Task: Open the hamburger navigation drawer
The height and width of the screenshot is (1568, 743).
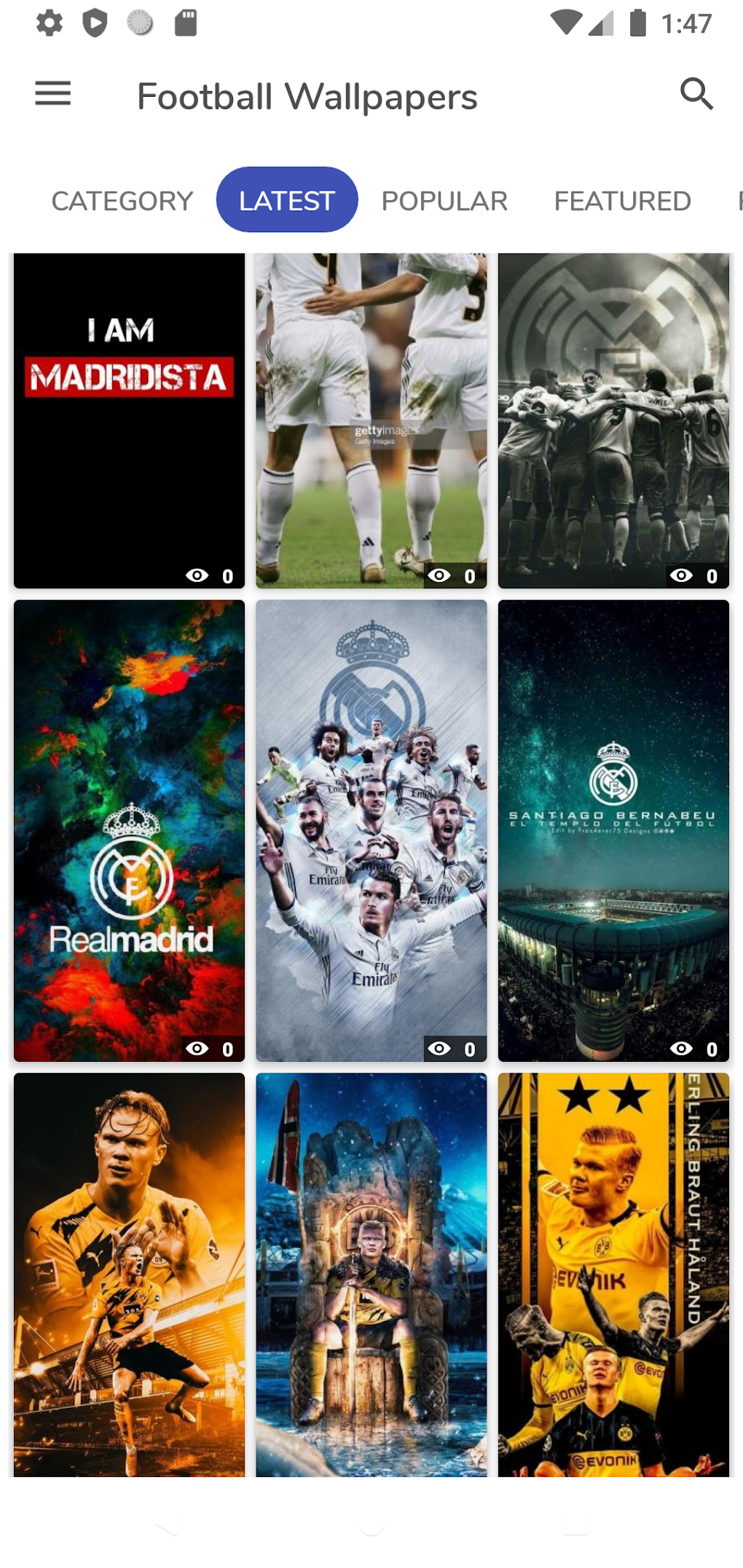Action: coord(53,95)
